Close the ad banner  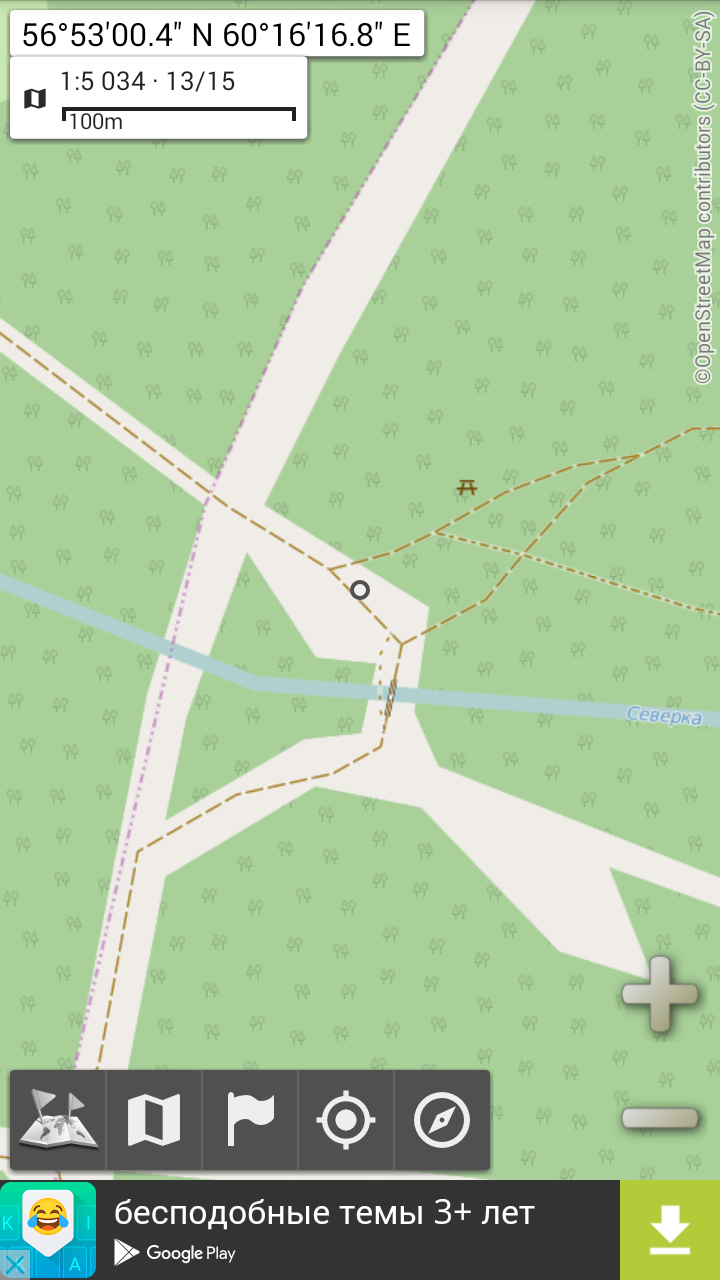15,1264
